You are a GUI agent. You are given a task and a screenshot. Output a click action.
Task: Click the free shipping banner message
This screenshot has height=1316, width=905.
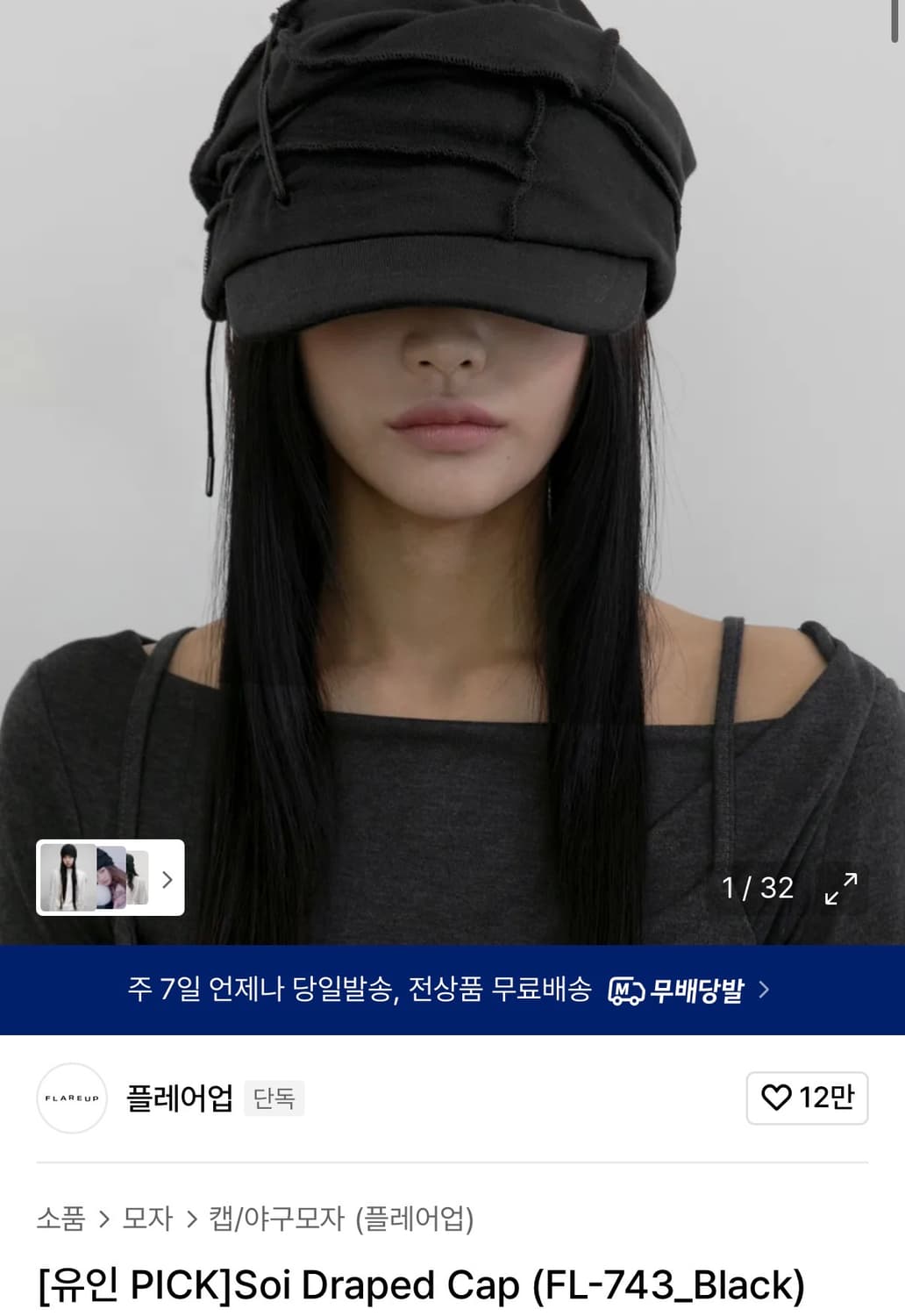364,989
